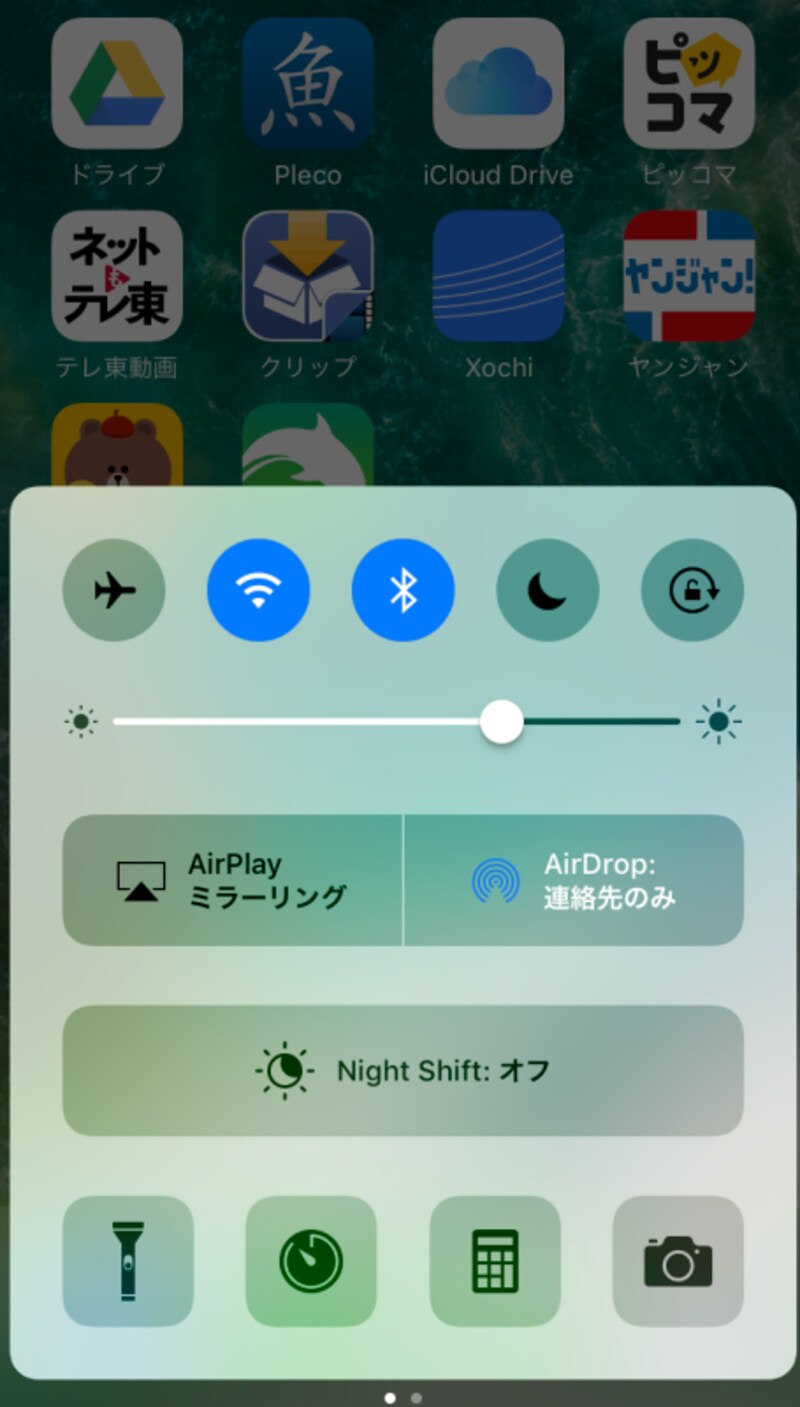Toggle the rotation lock
Viewport: 800px width, 1407px height.
[692, 590]
